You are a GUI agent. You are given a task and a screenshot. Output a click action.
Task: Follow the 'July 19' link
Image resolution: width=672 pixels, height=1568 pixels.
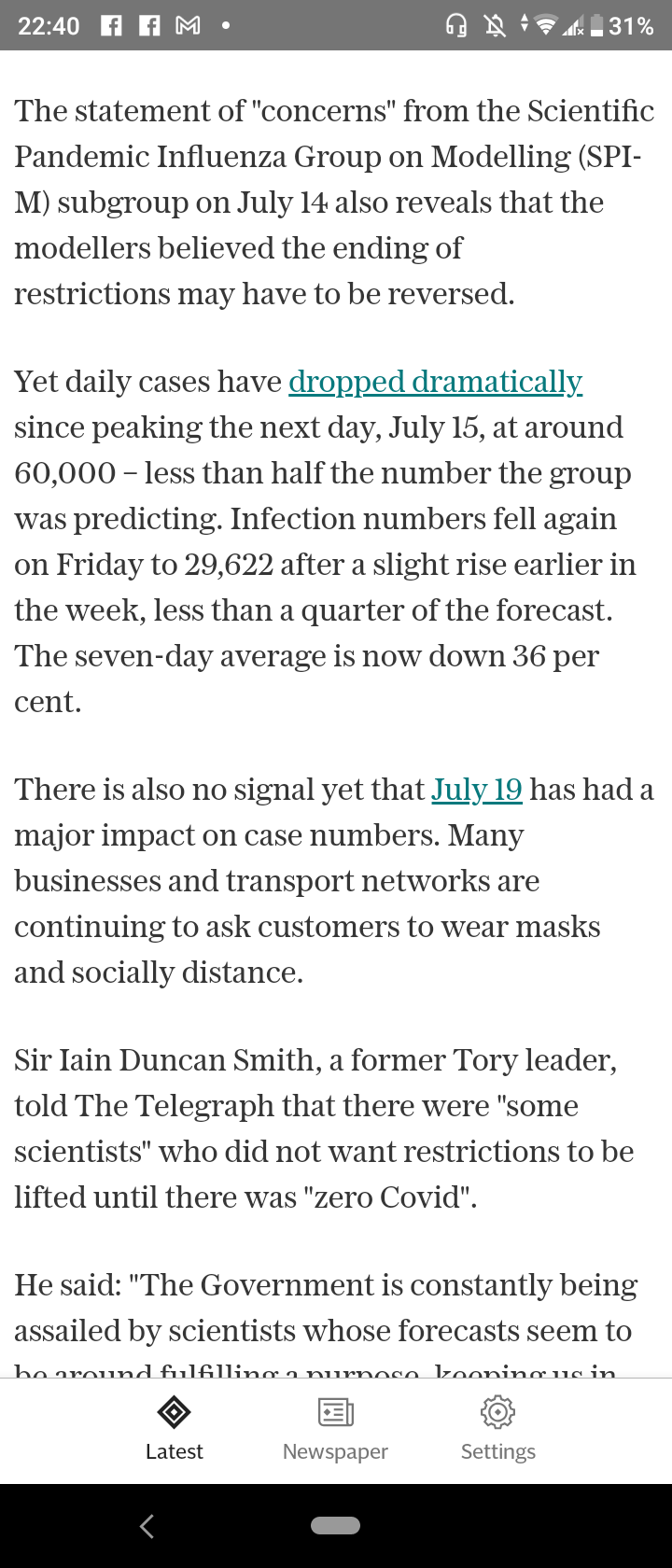[x=476, y=790]
